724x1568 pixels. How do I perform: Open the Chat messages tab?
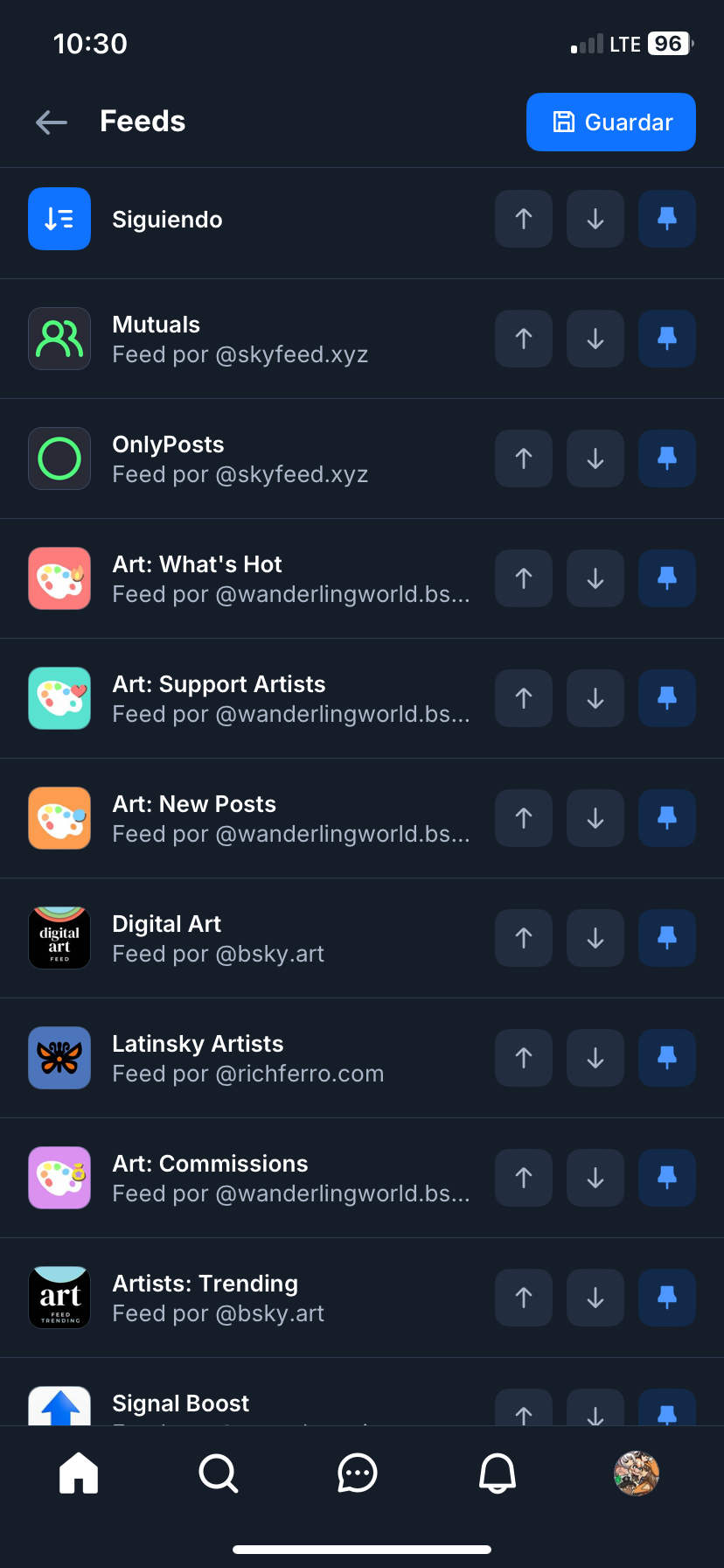tap(358, 1473)
